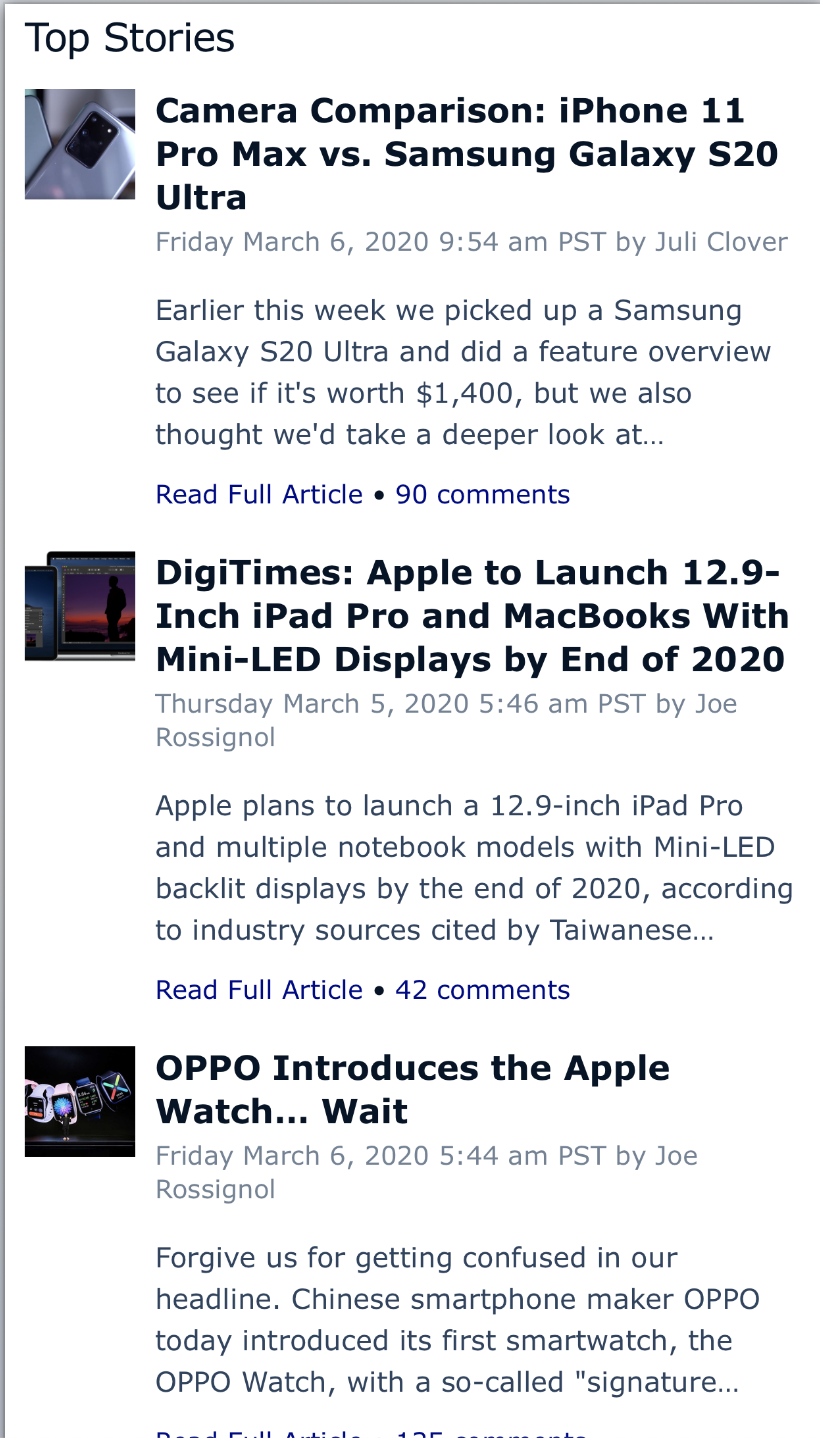820x1438 pixels.
Task: Open the DigiTimes Mini-LED iPad Pro headline
Action: pos(472,616)
